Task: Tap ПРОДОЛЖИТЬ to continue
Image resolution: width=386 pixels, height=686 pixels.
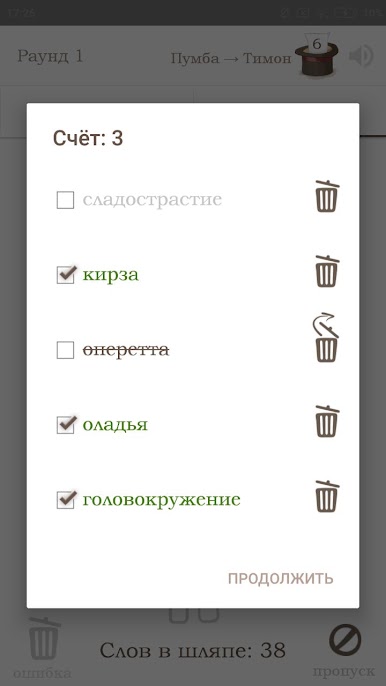Action: click(x=281, y=578)
